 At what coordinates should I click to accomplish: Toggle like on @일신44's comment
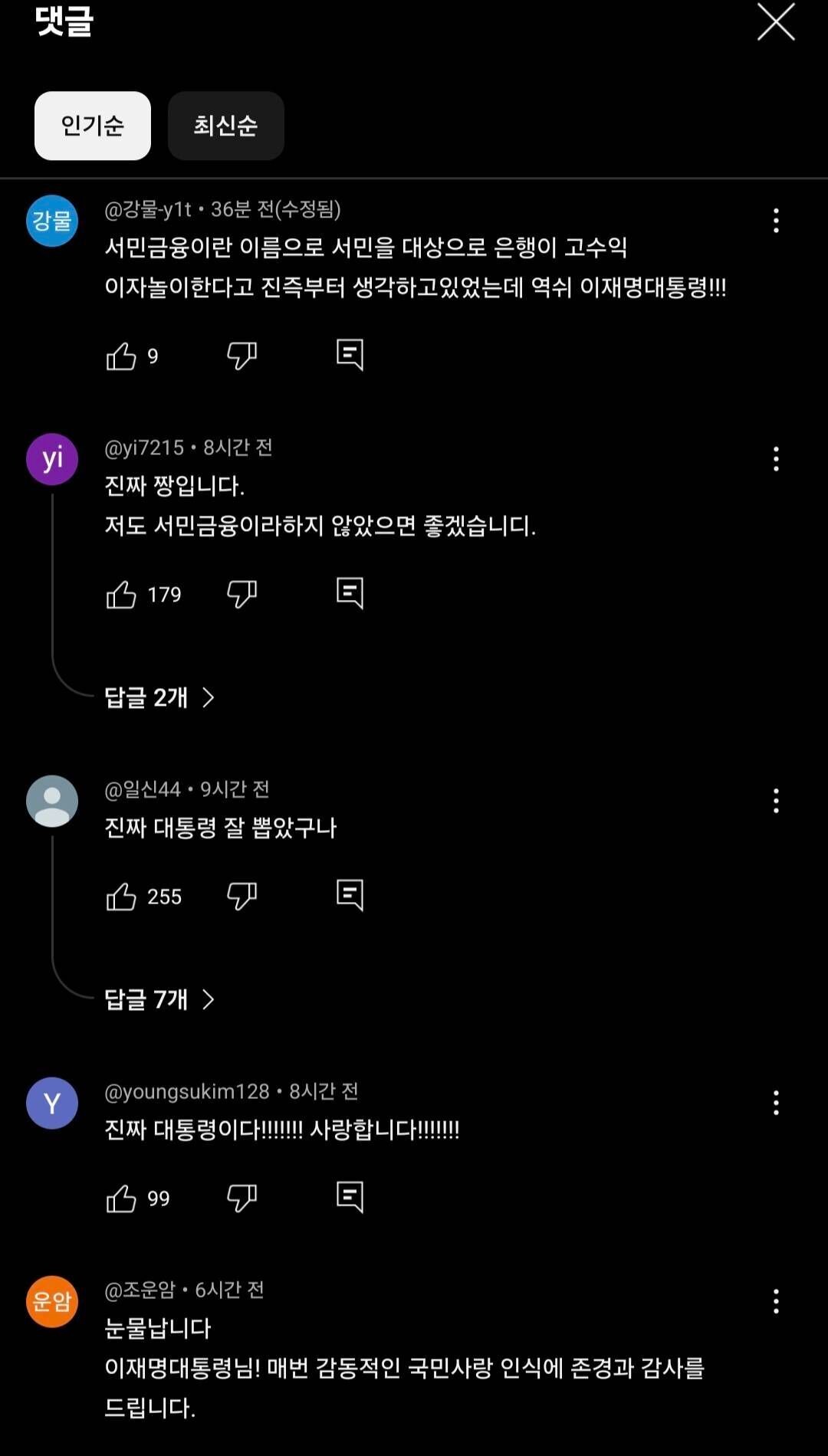(x=123, y=894)
